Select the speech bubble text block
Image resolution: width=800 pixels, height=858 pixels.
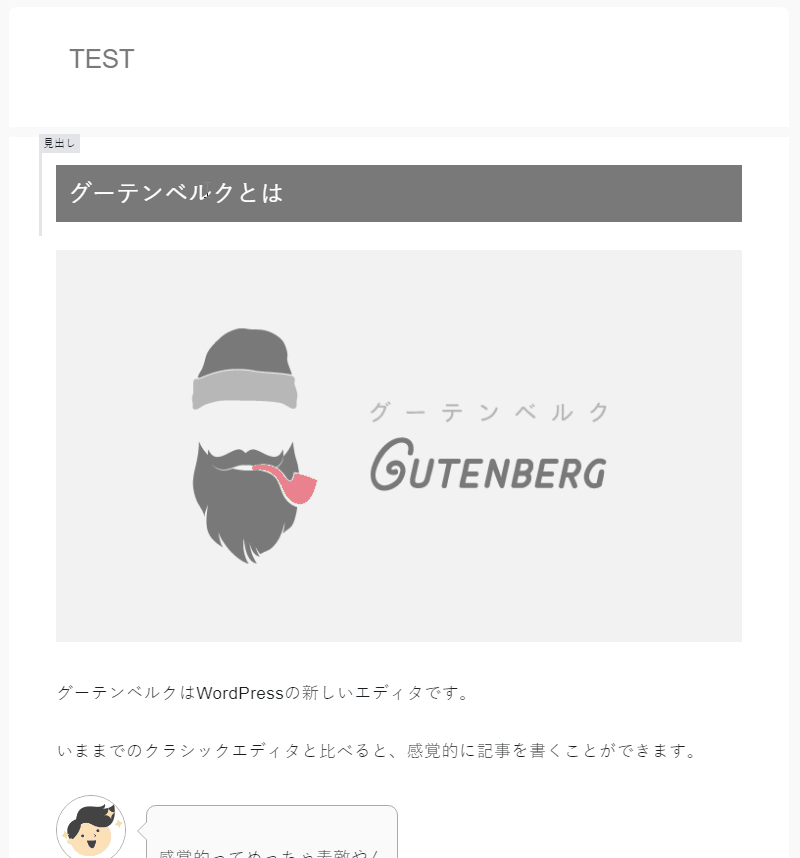click(x=271, y=838)
